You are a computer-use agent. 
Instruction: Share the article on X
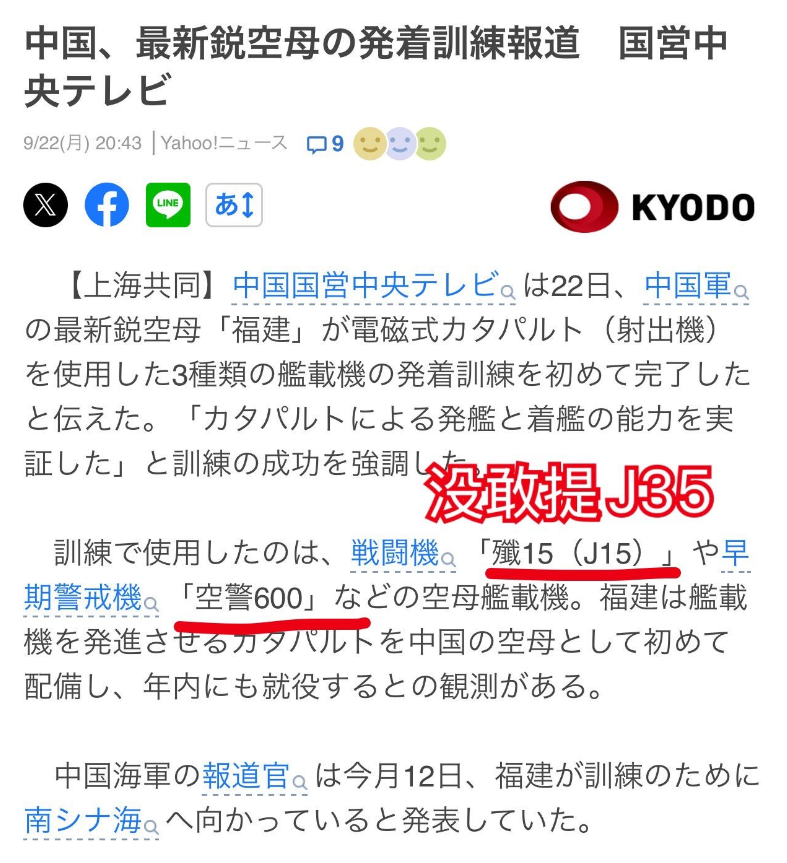point(45,206)
